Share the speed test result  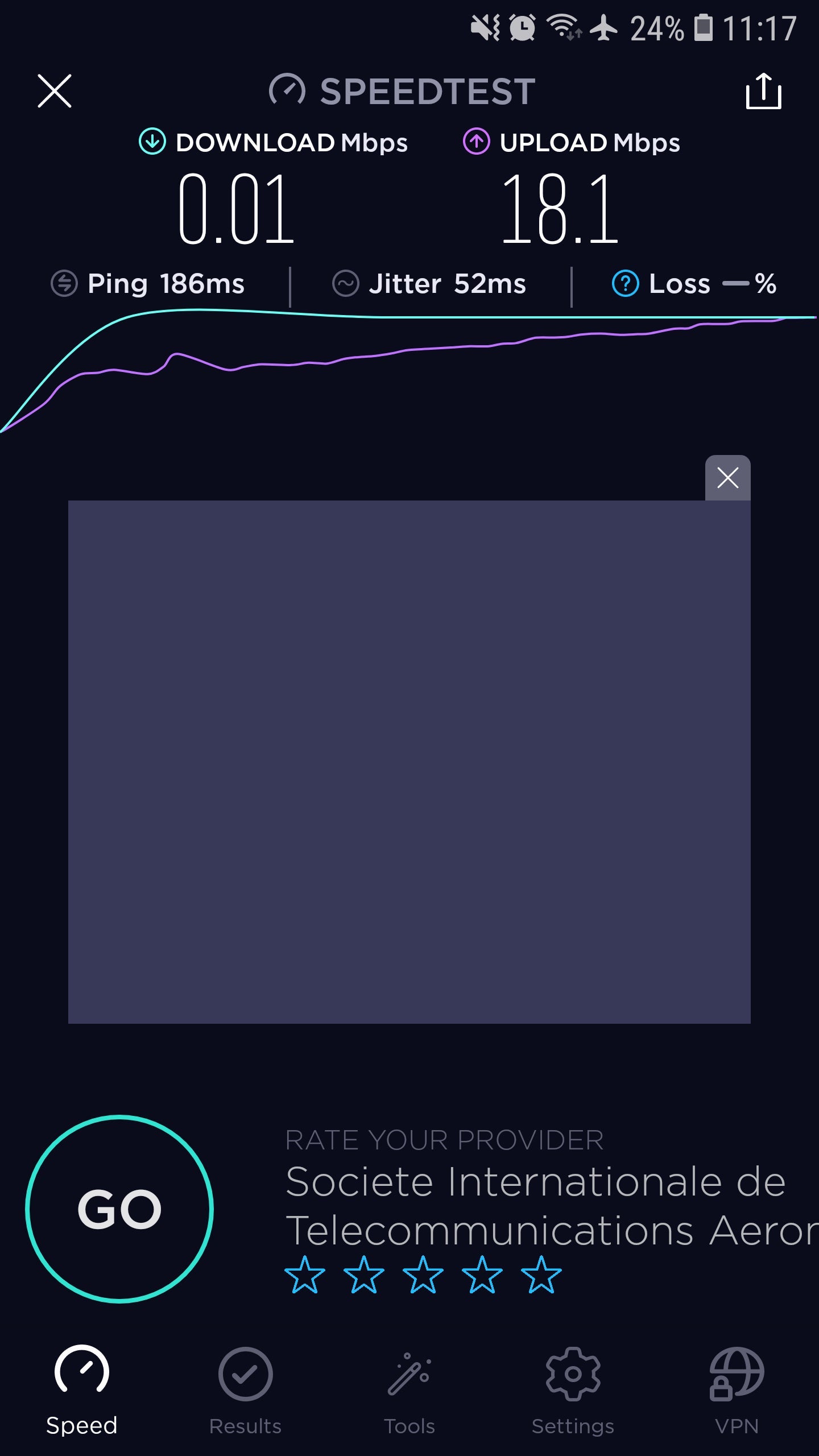[x=763, y=91]
